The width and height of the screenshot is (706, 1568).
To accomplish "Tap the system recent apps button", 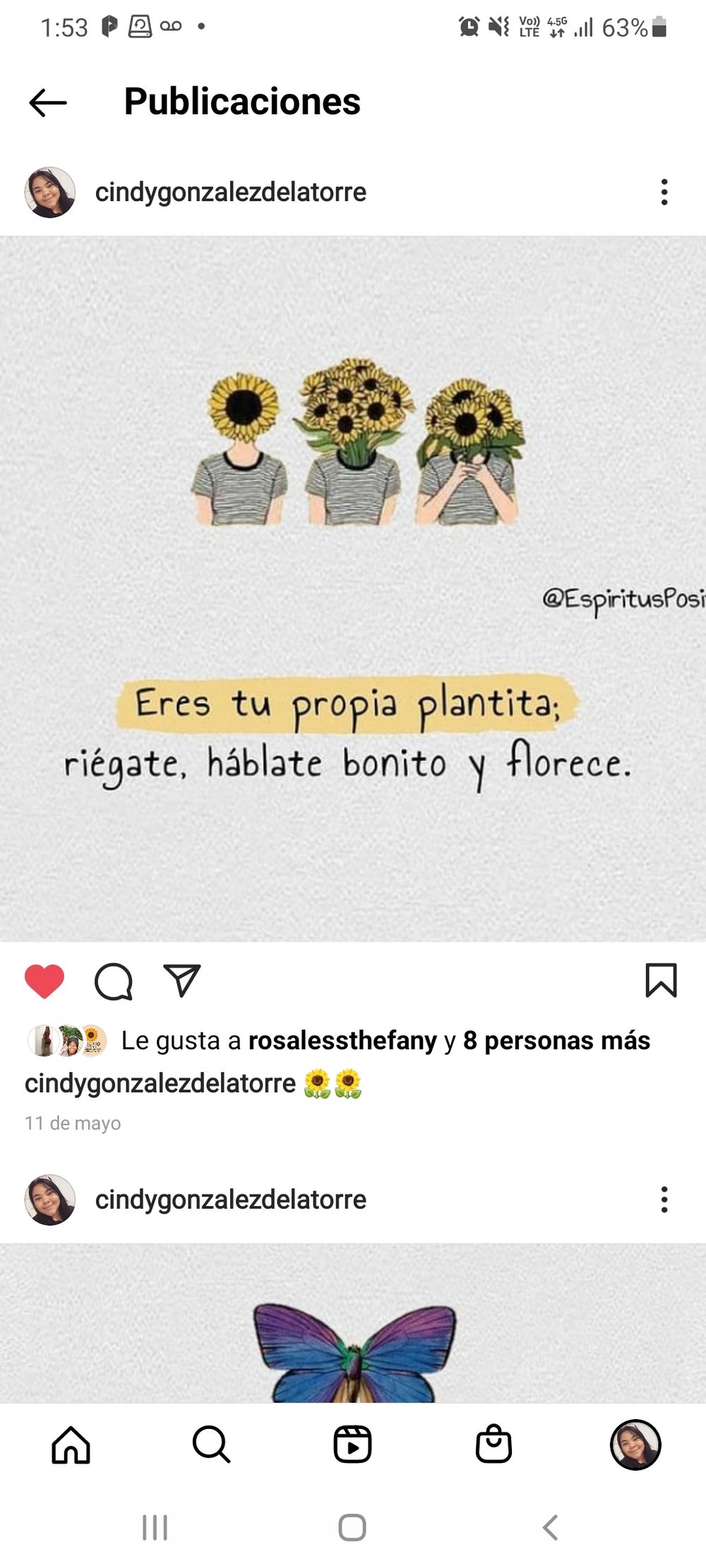I will (x=155, y=1527).
